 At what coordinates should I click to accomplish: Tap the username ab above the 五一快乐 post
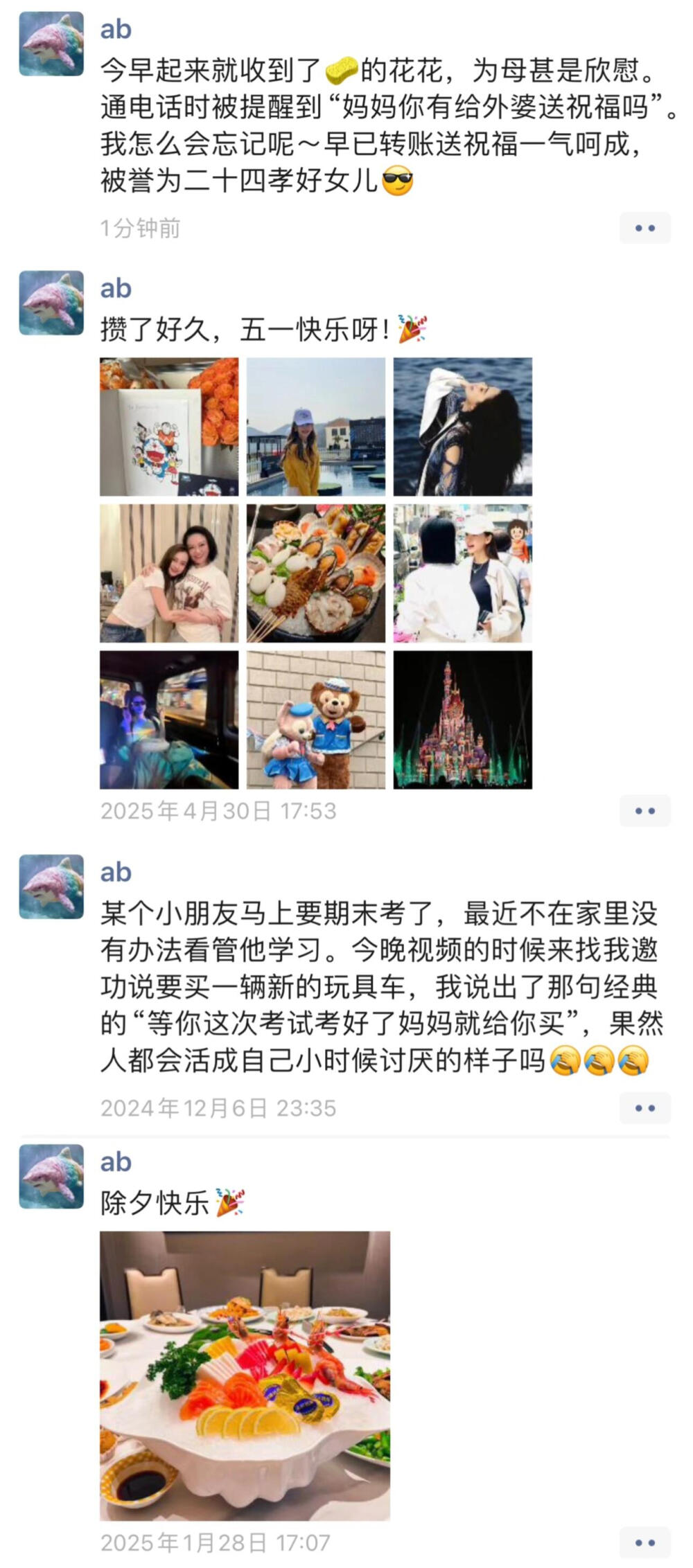pos(116,288)
